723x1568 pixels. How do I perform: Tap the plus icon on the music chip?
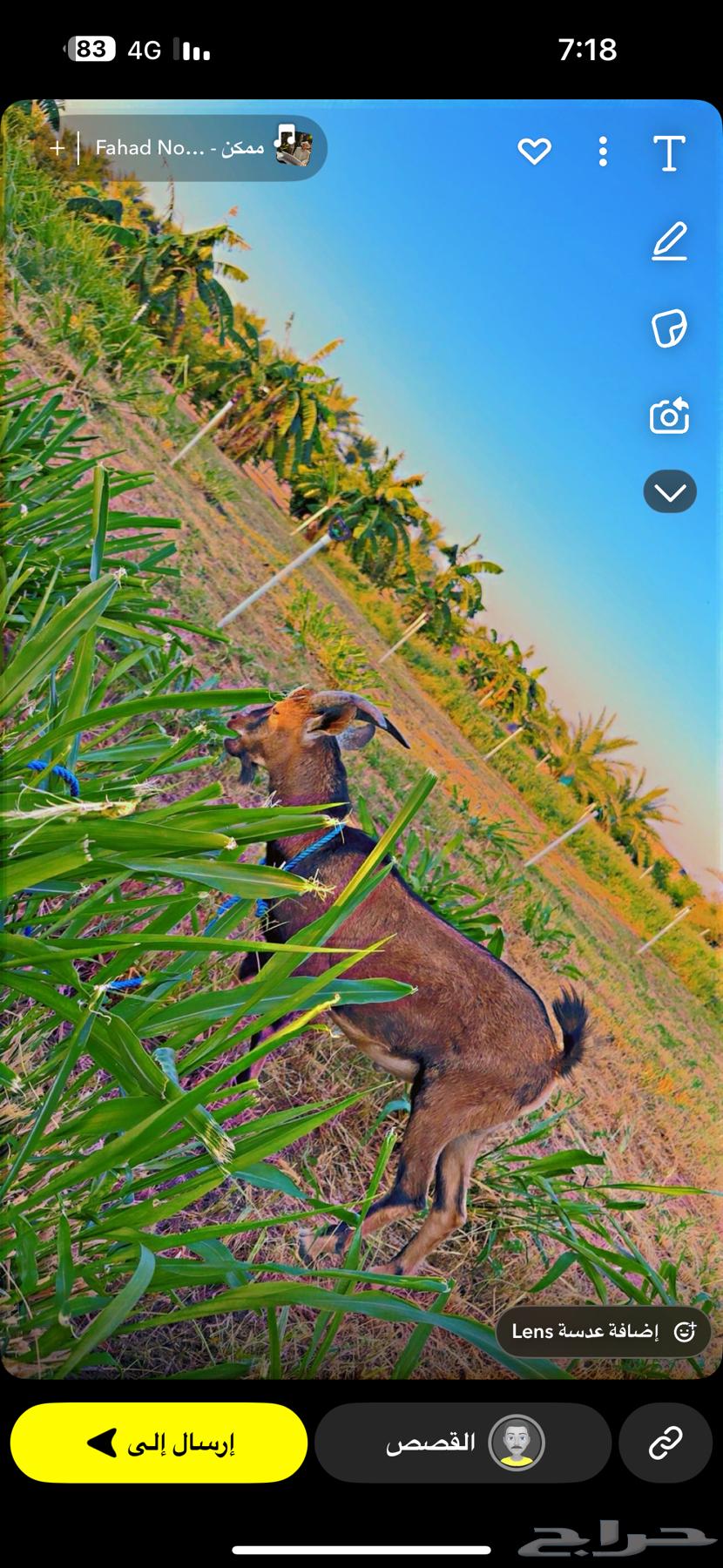(57, 148)
